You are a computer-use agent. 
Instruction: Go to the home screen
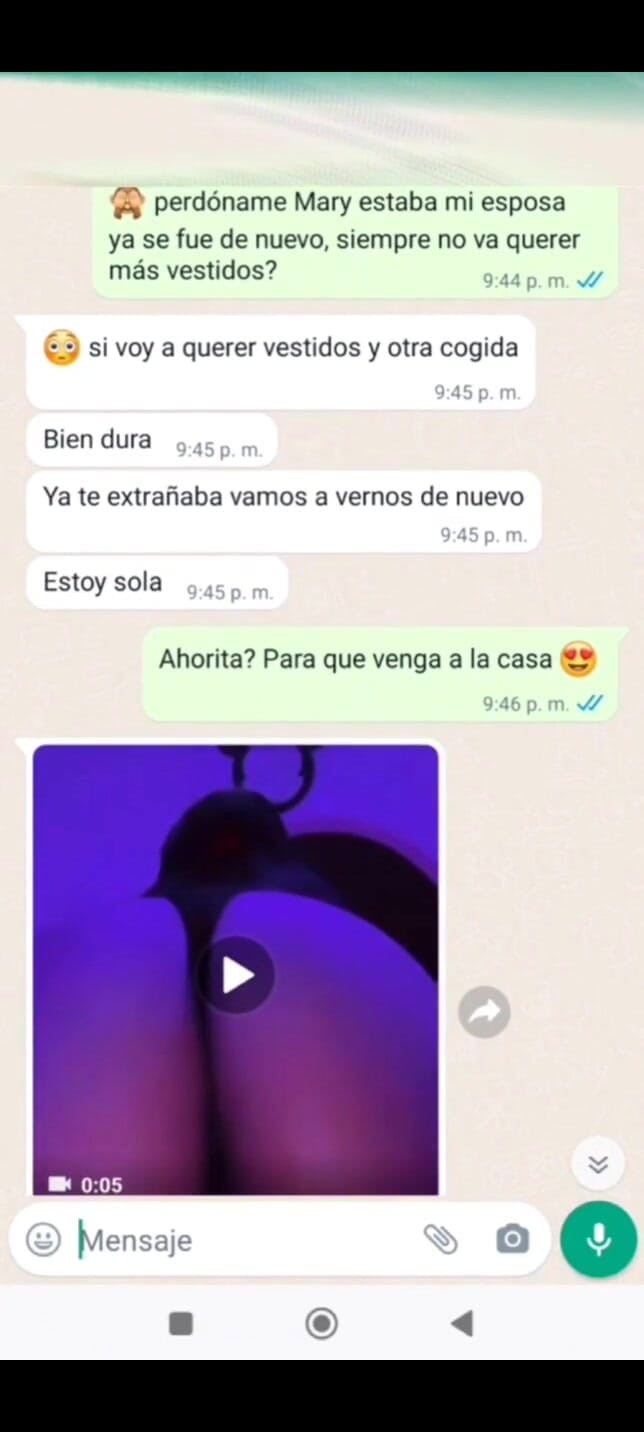point(321,1324)
